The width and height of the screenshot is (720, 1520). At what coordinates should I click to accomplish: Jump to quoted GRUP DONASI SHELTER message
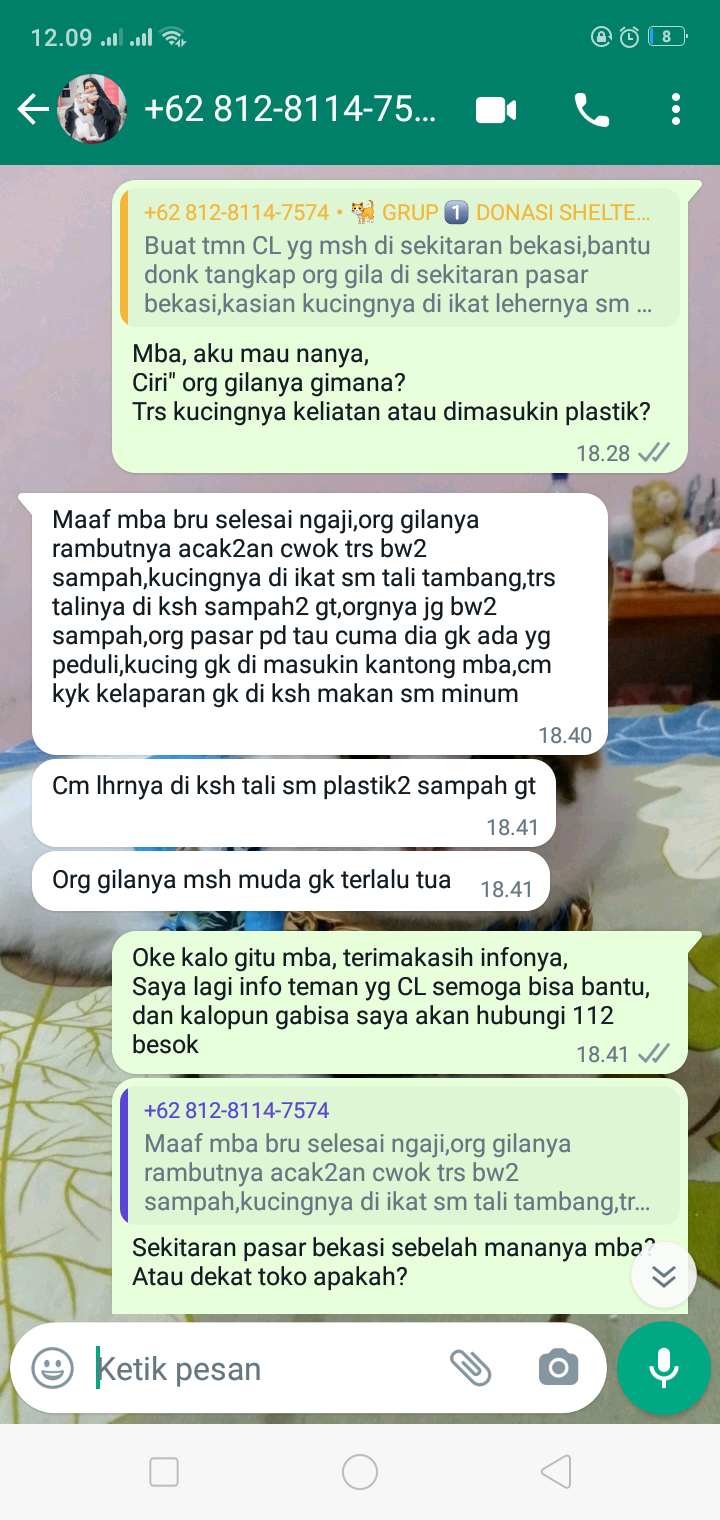coord(400,257)
